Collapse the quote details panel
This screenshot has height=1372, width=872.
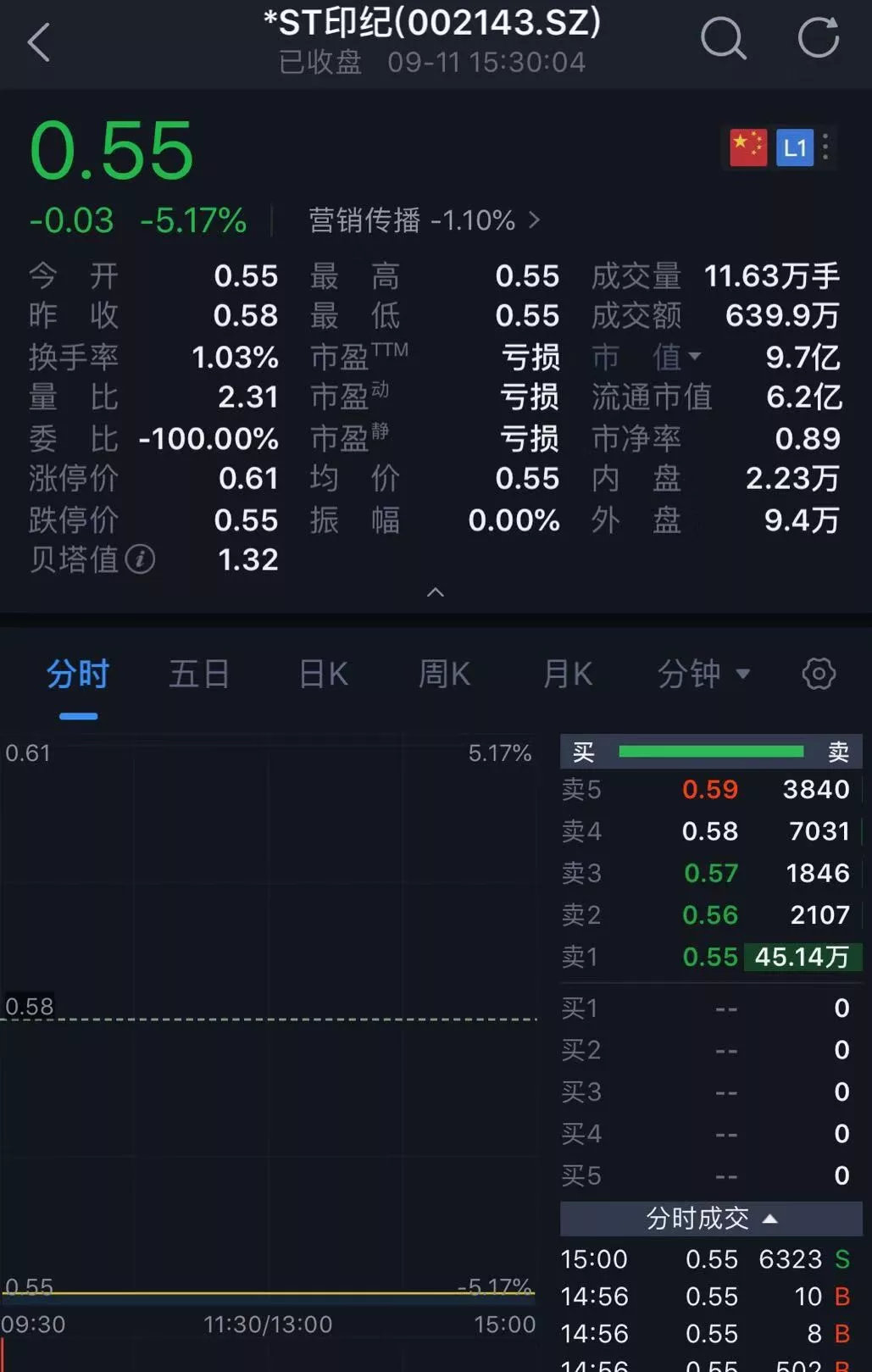[435, 592]
